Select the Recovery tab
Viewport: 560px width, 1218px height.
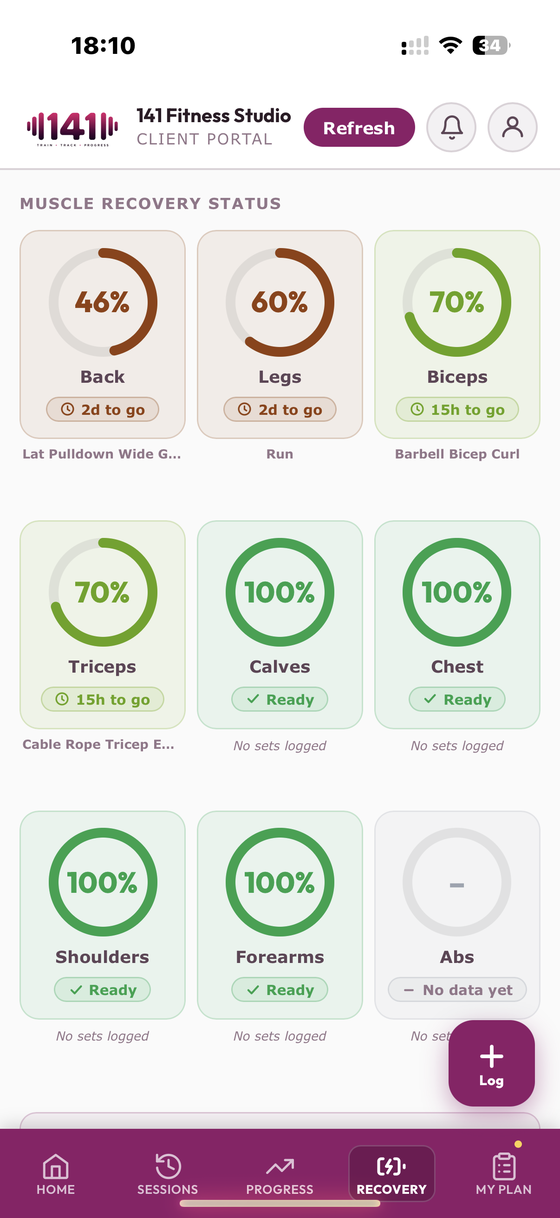(x=391, y=1174)
